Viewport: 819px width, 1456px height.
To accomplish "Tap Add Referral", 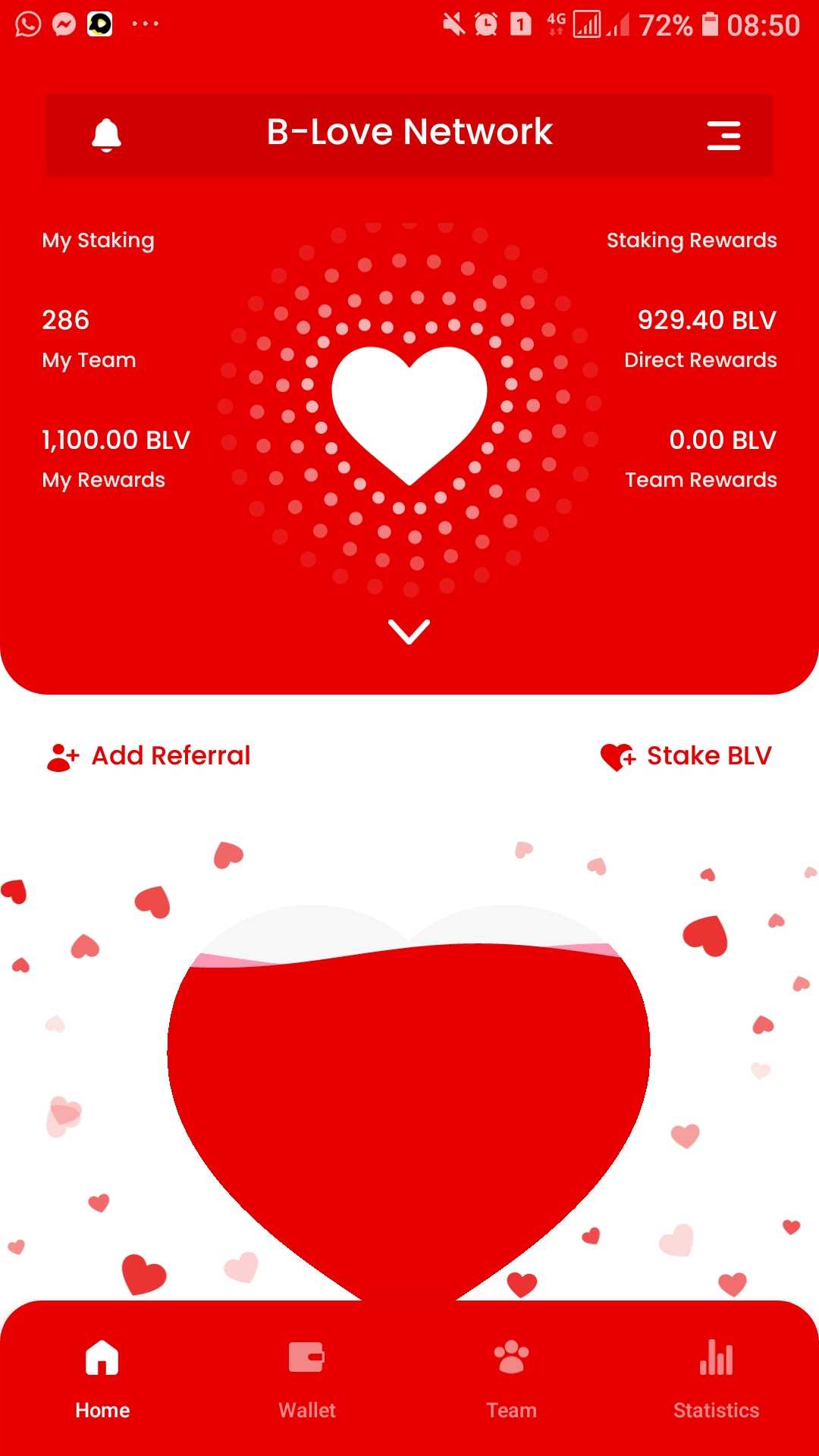I will pos(149,756).
